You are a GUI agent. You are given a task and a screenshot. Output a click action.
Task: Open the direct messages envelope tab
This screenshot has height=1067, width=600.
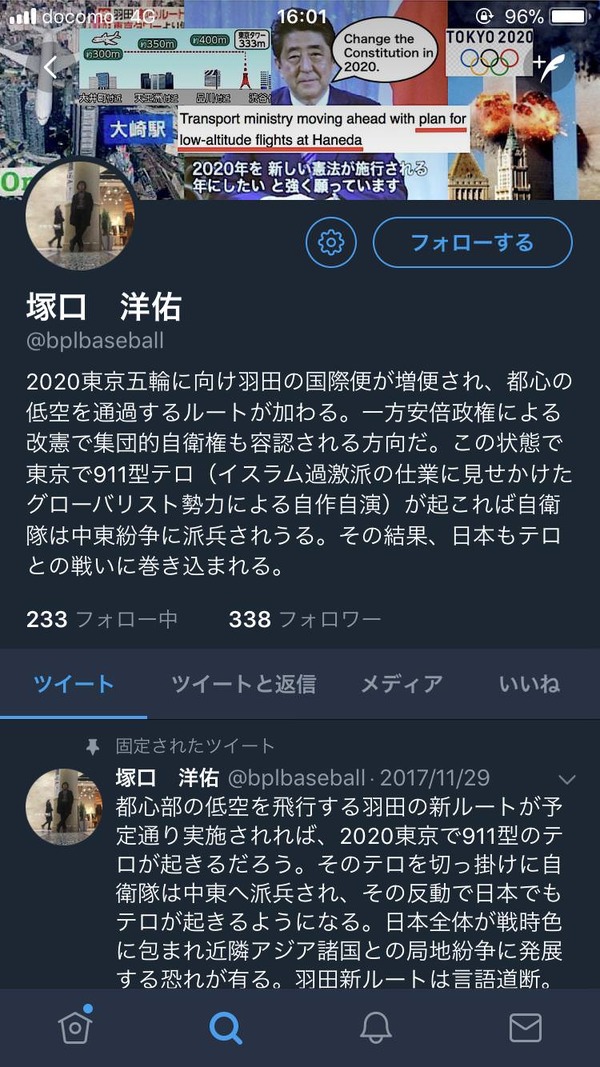[x=525, y=1028]
